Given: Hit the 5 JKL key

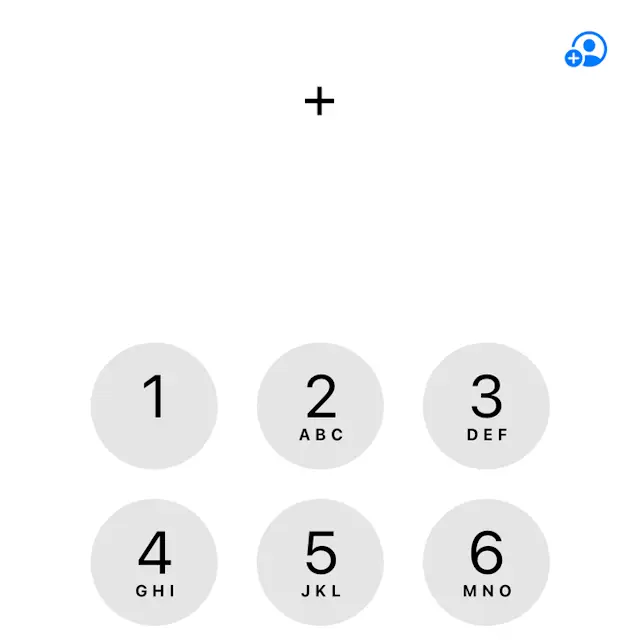Looking at the screenshot, I should point(320,561).
